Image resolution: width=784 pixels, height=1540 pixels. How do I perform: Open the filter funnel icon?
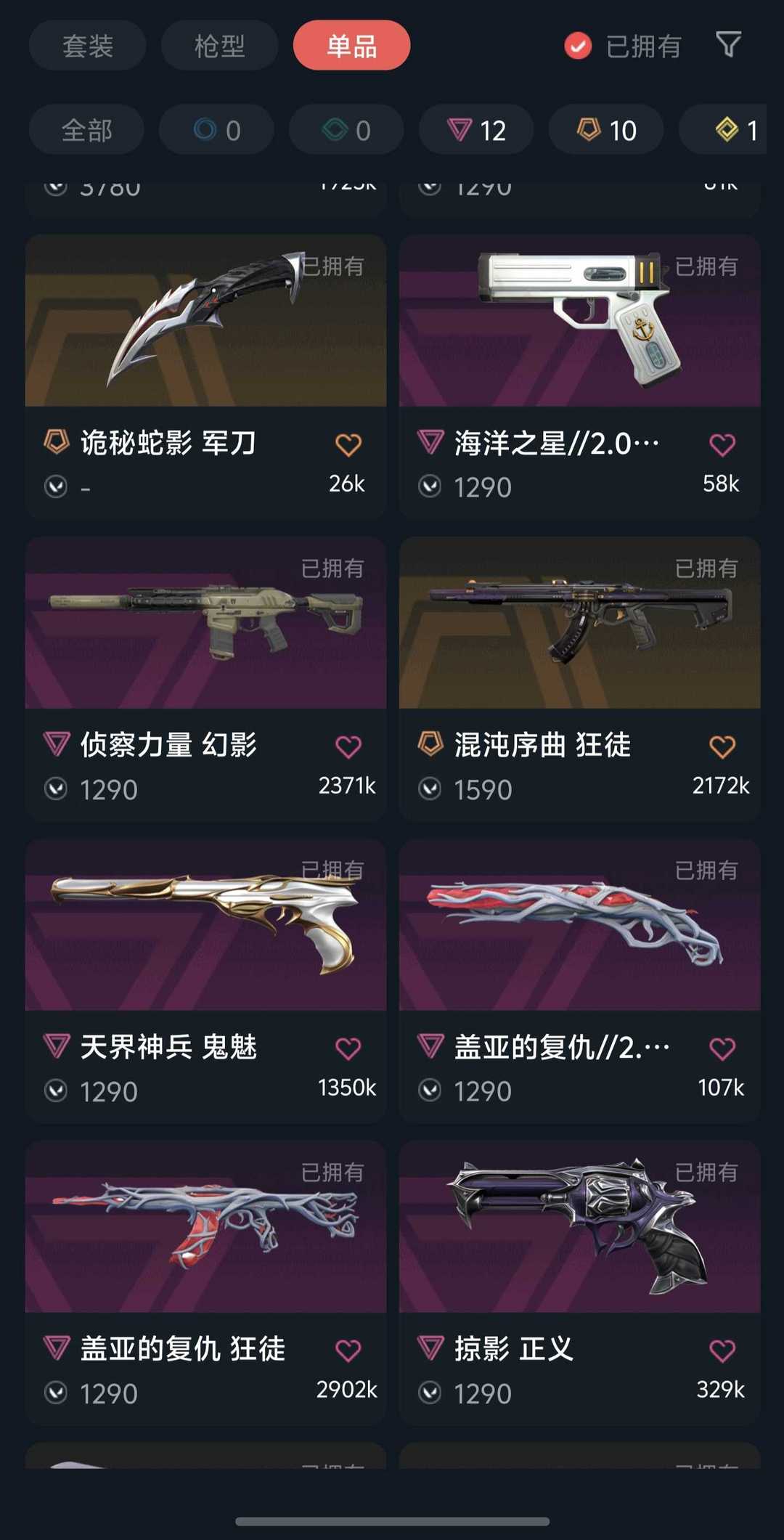(x=728, y=45)
